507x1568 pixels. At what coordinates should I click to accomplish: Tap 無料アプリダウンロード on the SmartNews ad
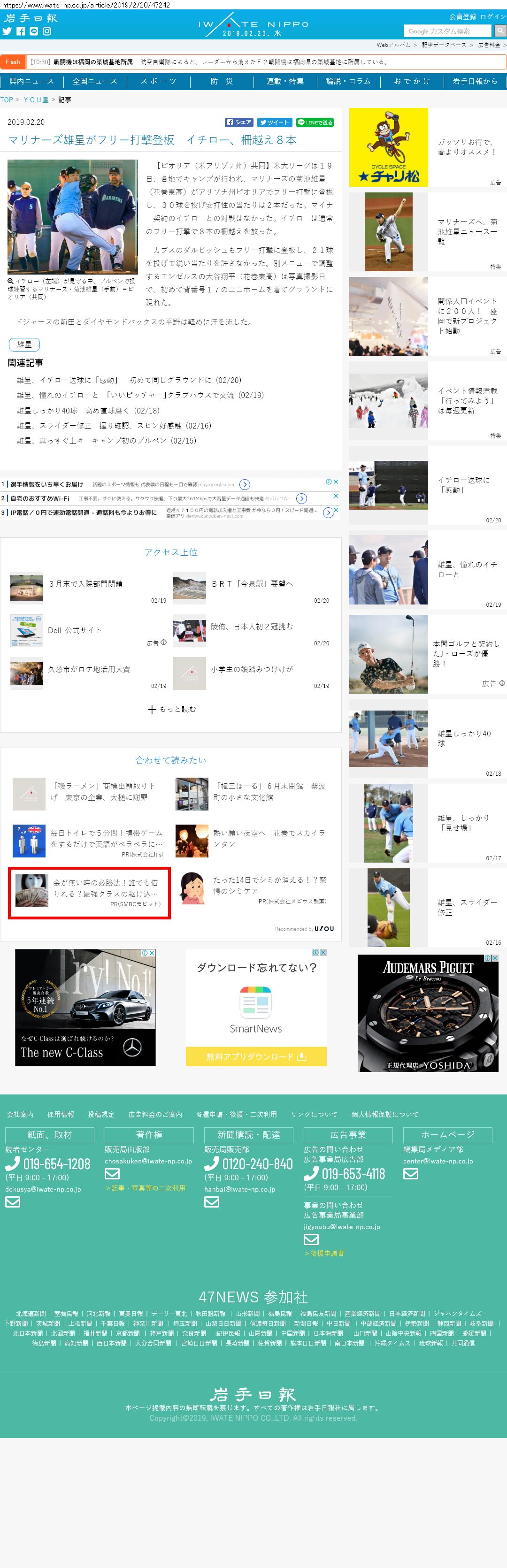coord(256,1056)
